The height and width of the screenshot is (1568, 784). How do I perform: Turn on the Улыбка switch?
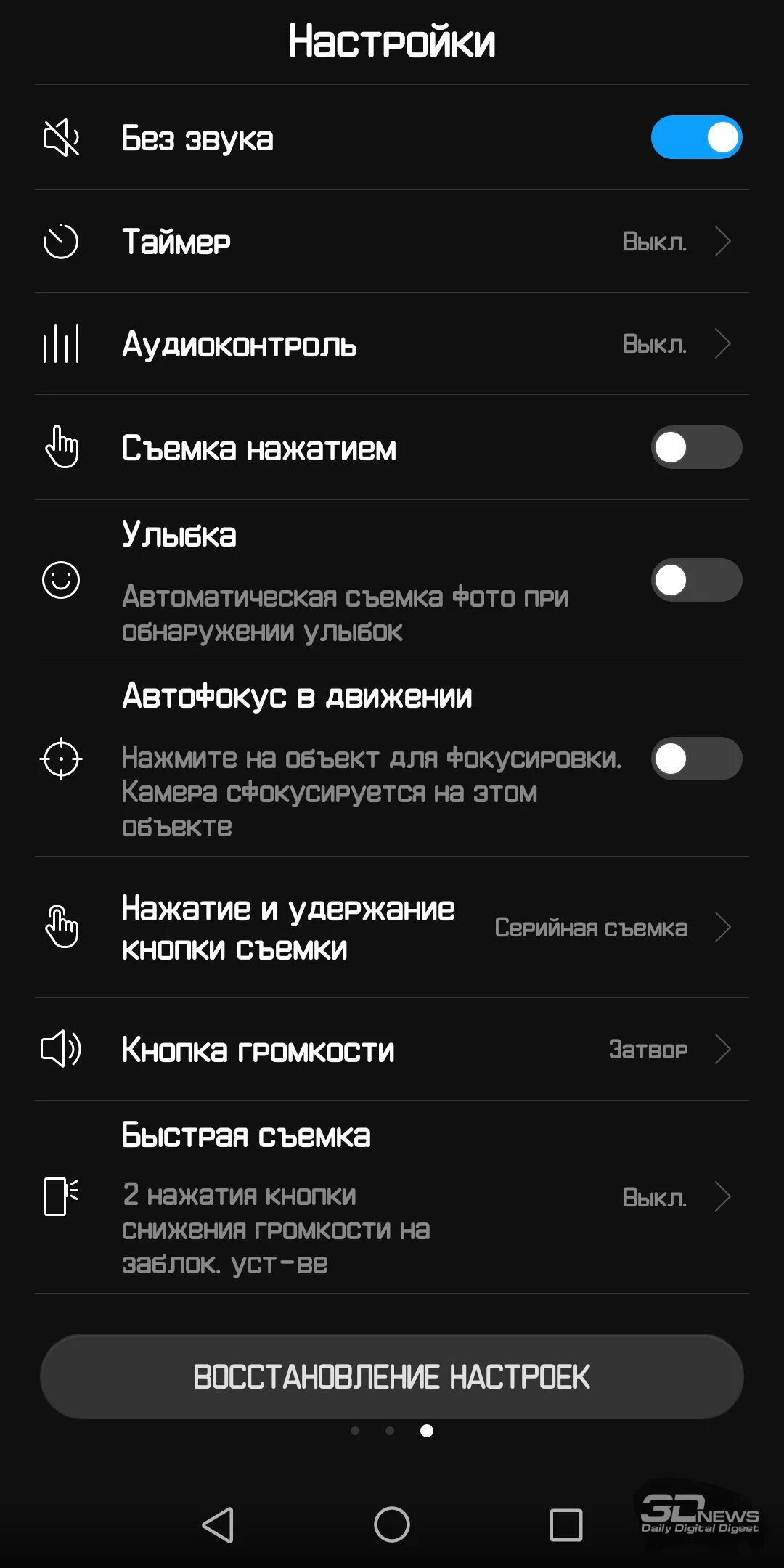tap(696, 580)
